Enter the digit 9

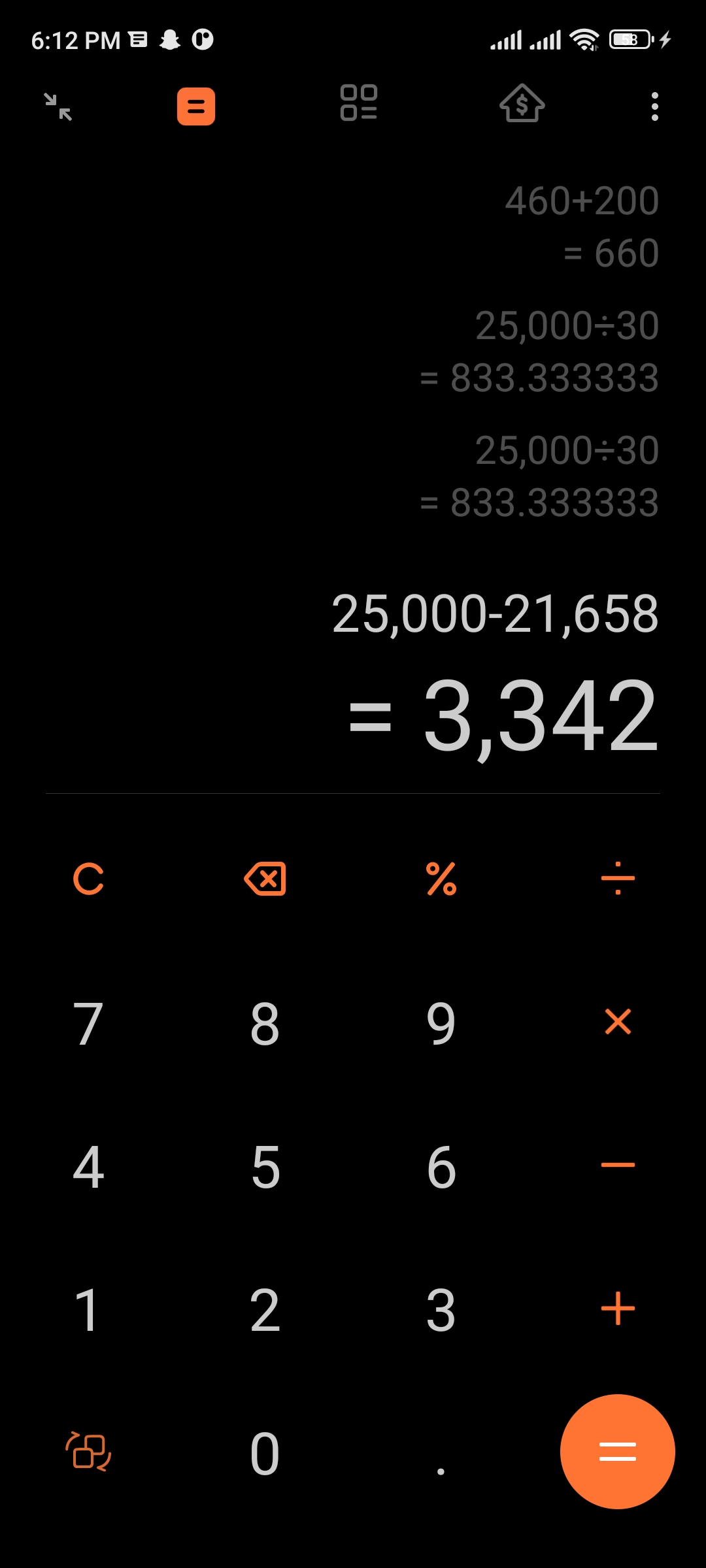tap(441, 1023)
